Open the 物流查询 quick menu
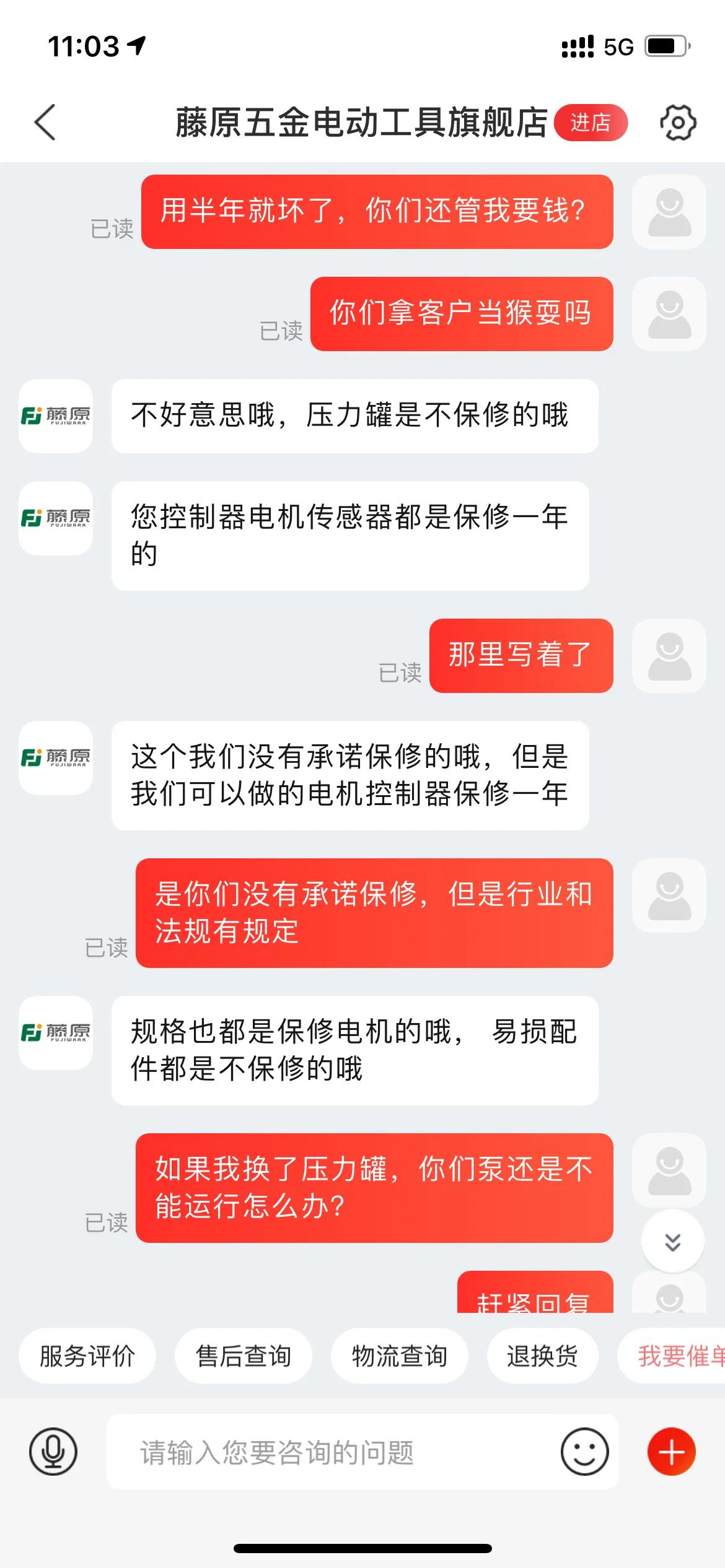 pos(400,1355)
